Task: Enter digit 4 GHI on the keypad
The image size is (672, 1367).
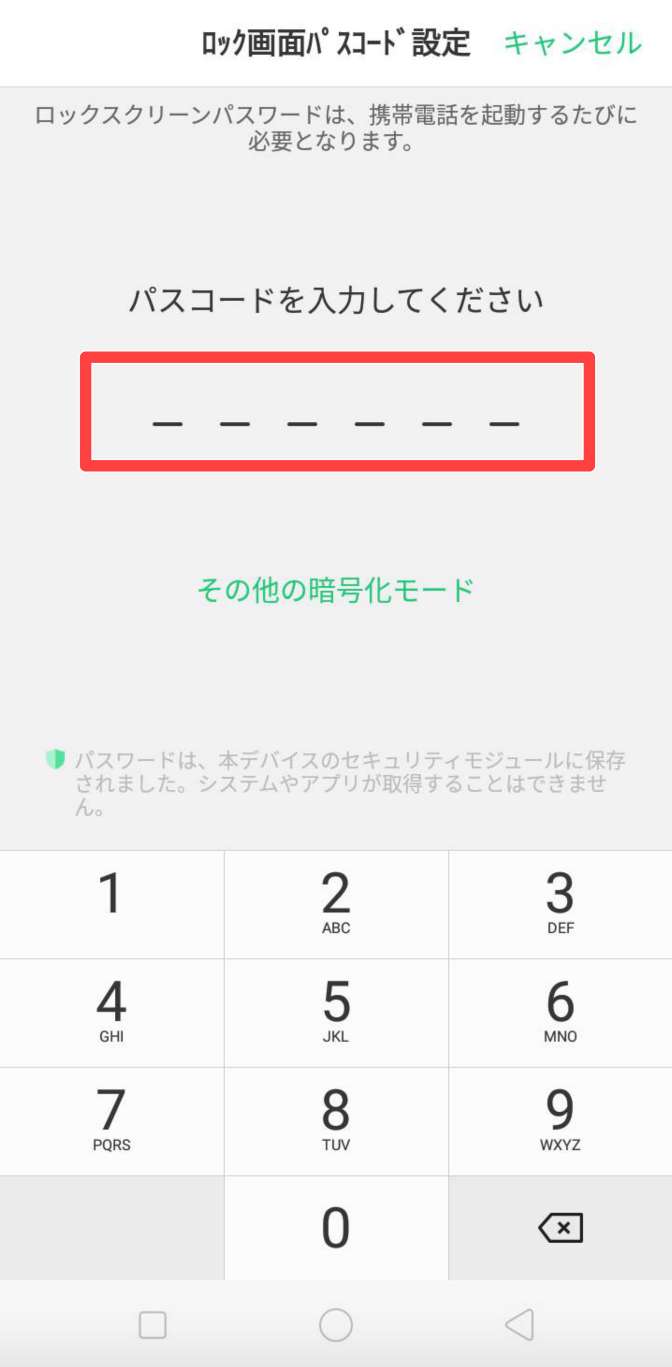Action: [x=111, y=1012]
